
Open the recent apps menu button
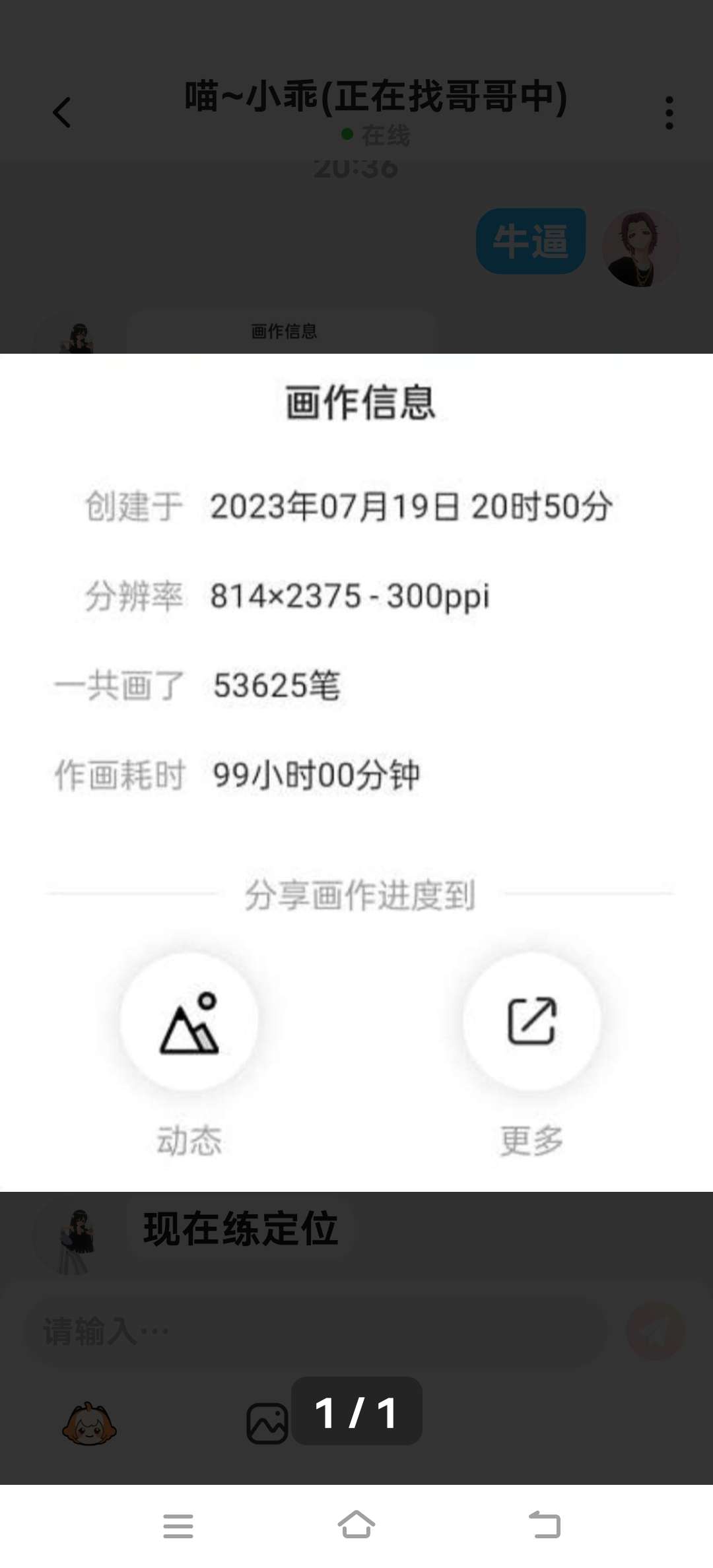[178, 1525]
